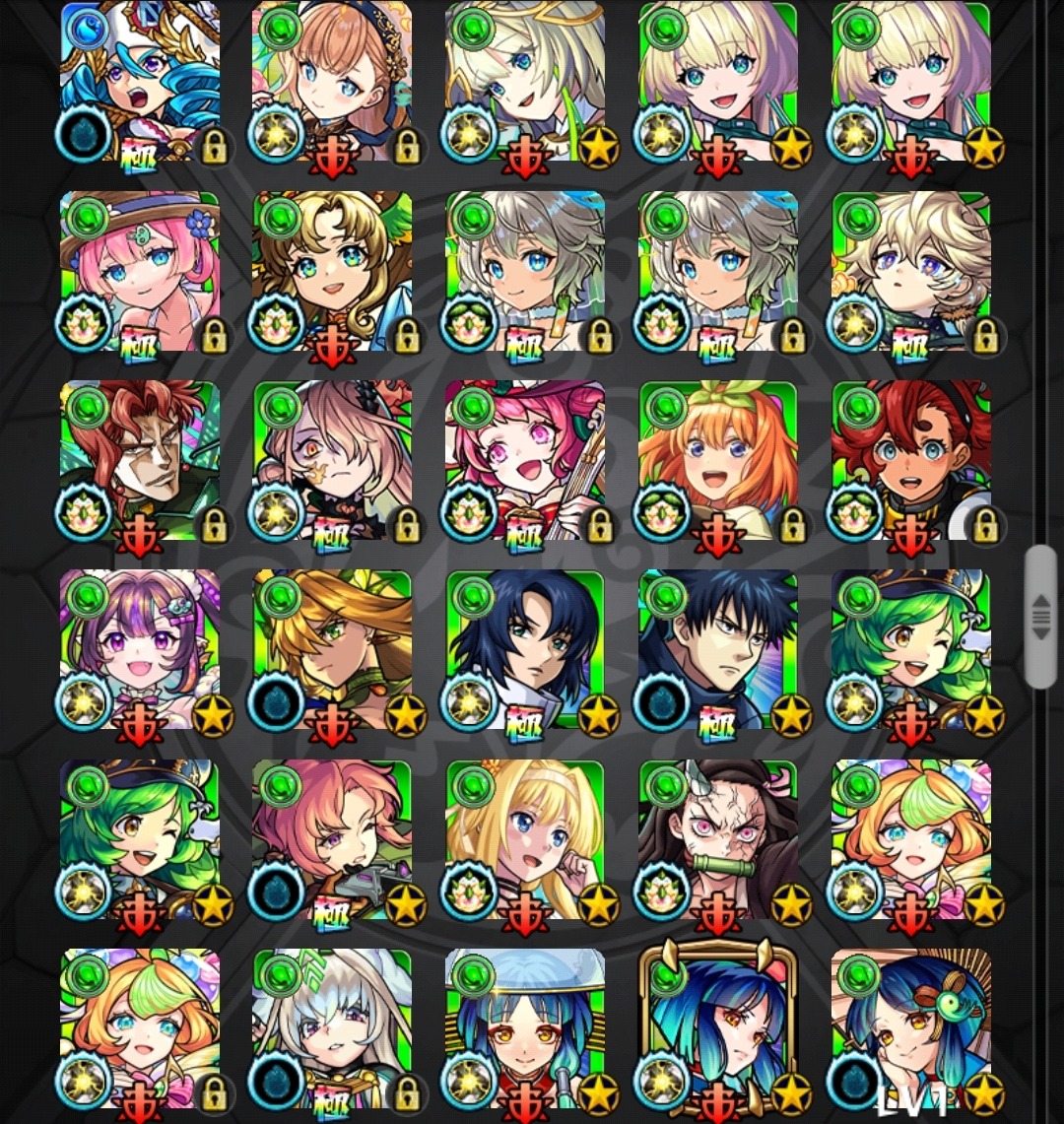Choose the magenta-haired girl holding a string instrument
The height and width of the screenshot is (1124, 1064).
[525, 460]
